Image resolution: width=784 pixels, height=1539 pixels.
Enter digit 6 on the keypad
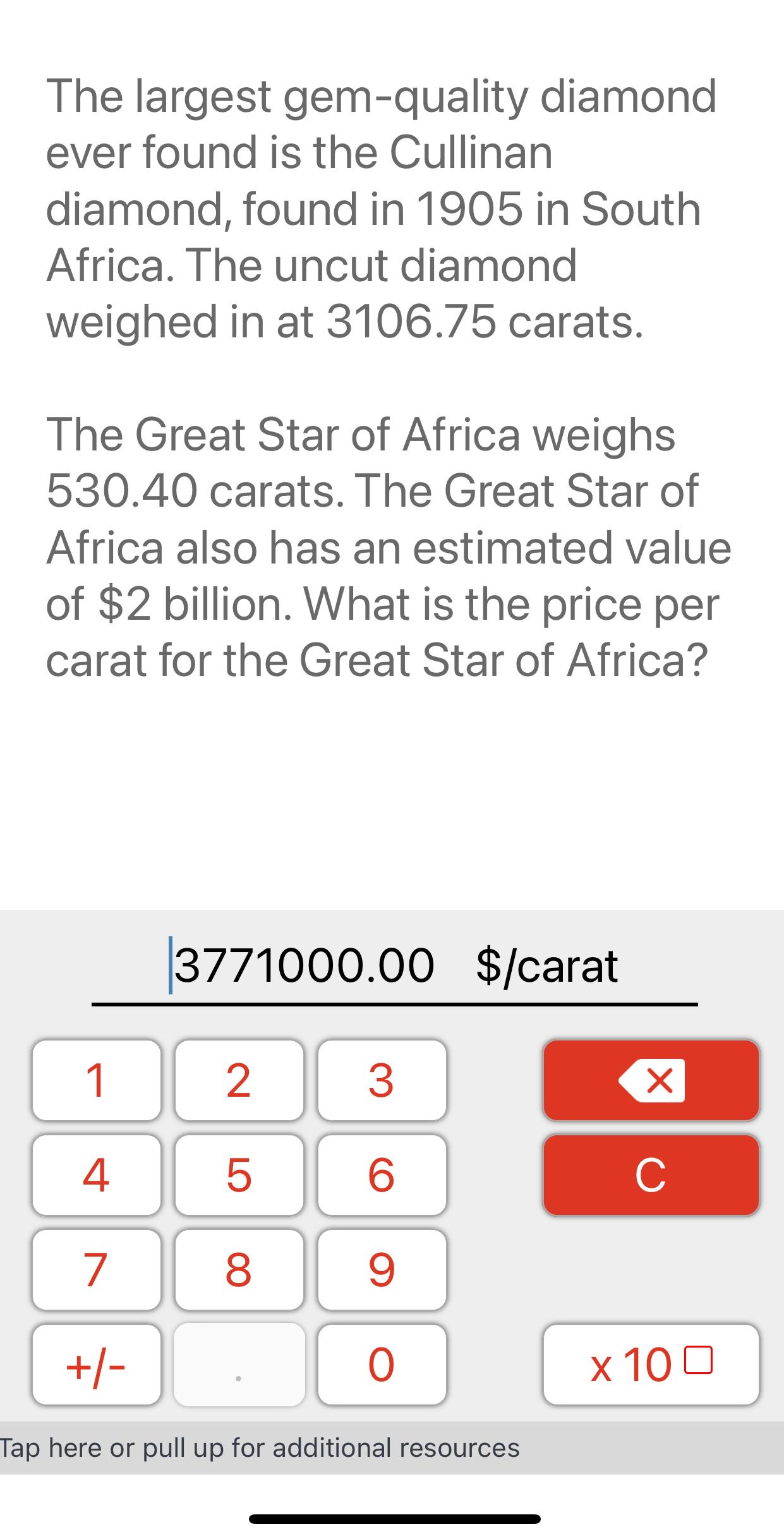tap(382, 1175)
